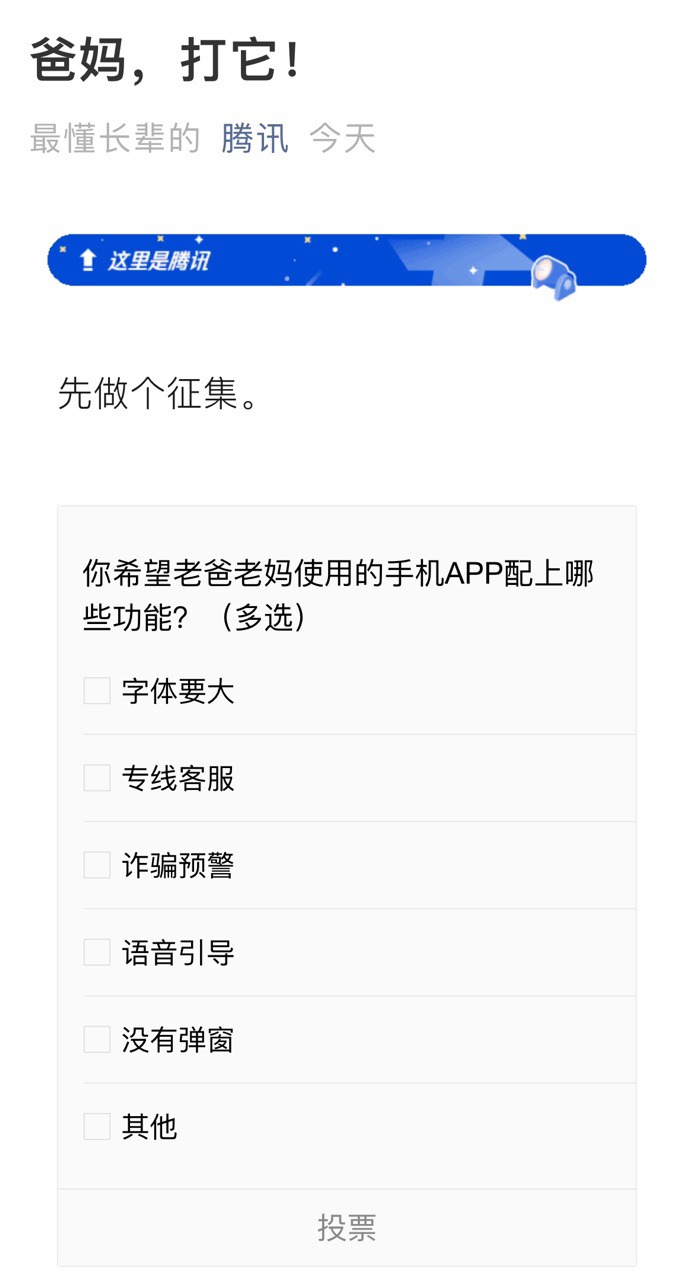Select the 专线客服 checkbox
The image size is (694, 1280).
tap(97, 778)
